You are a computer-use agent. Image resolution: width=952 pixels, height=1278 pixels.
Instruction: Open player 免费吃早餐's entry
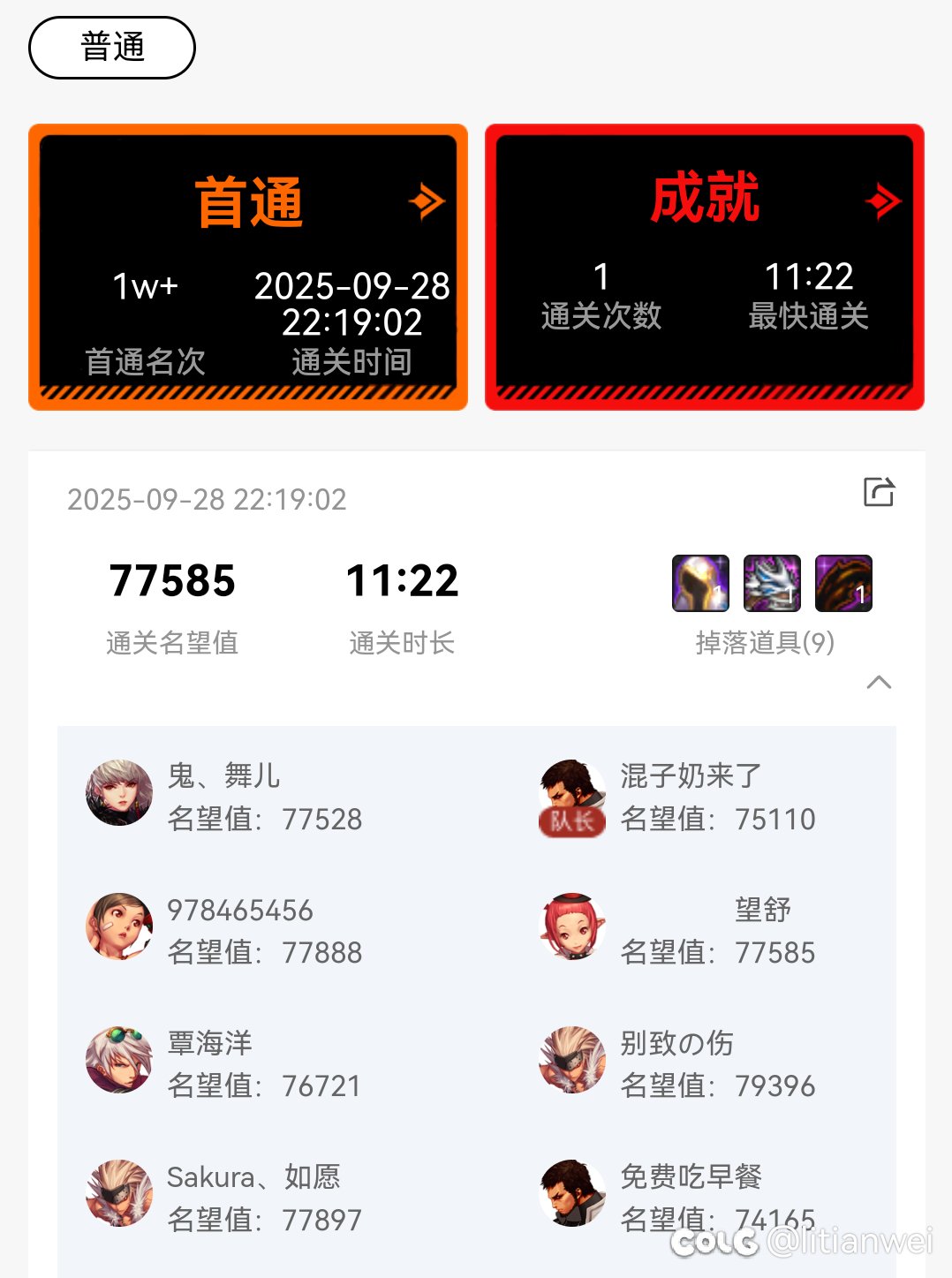click(x=572, y=1193)
